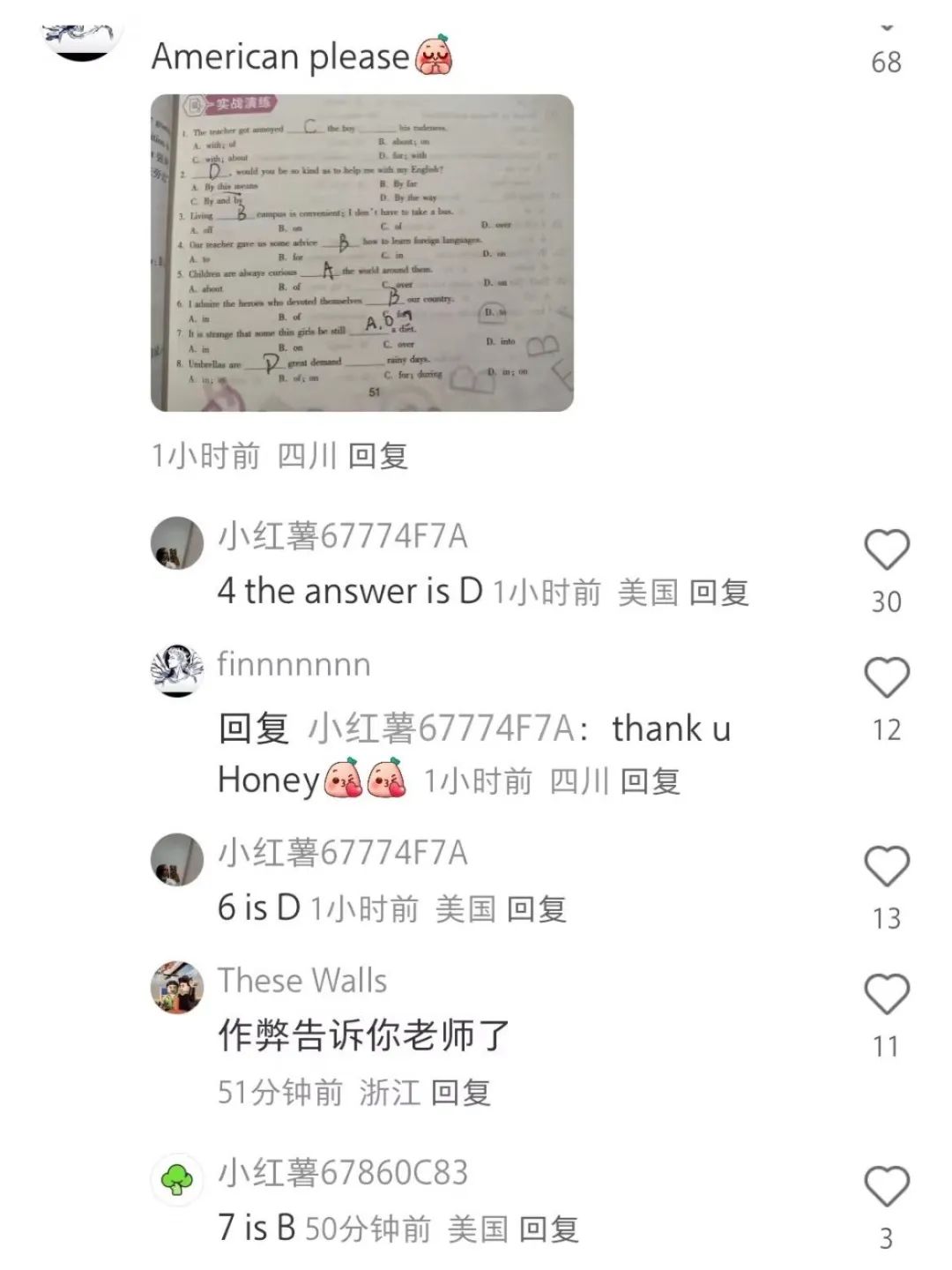Open the workbook photo in the comment
952x1270 pixels.
[361, 252]
